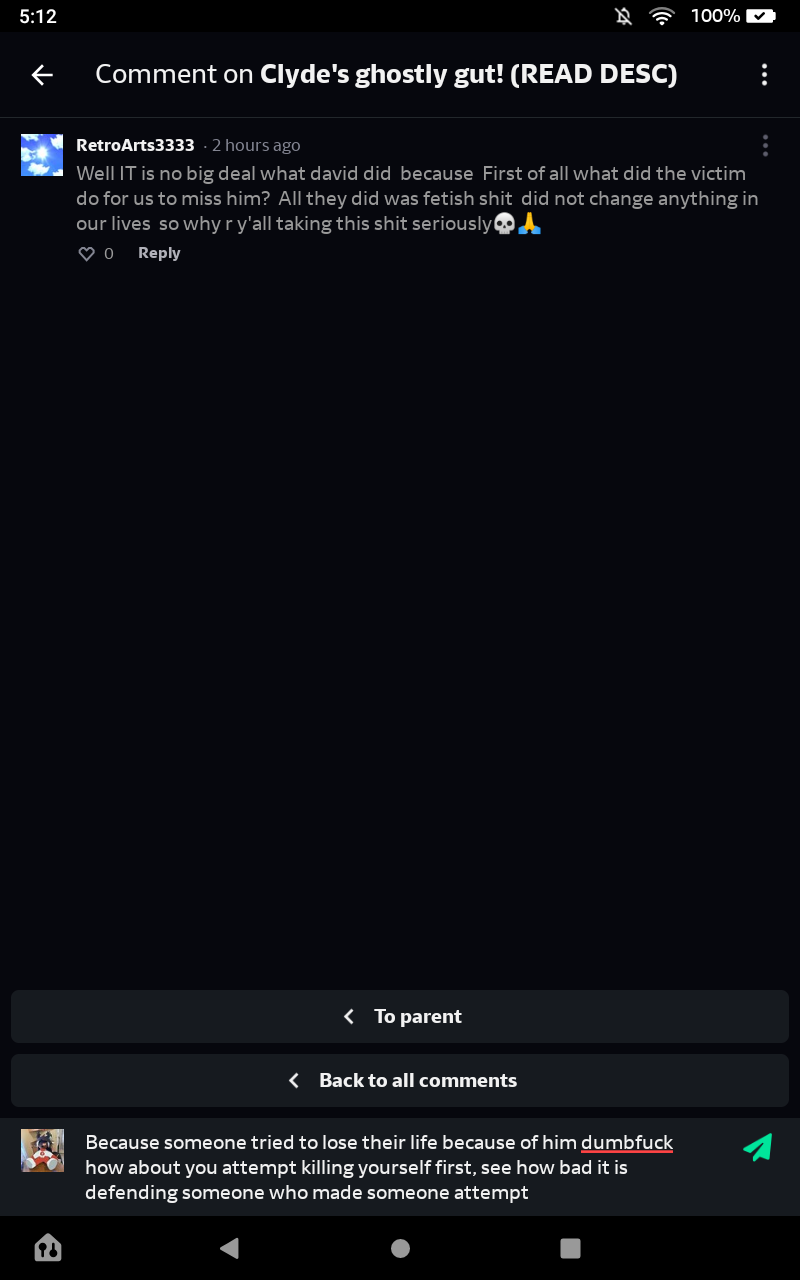
Task: Go back using the top-left arrow
Action: 42,75
